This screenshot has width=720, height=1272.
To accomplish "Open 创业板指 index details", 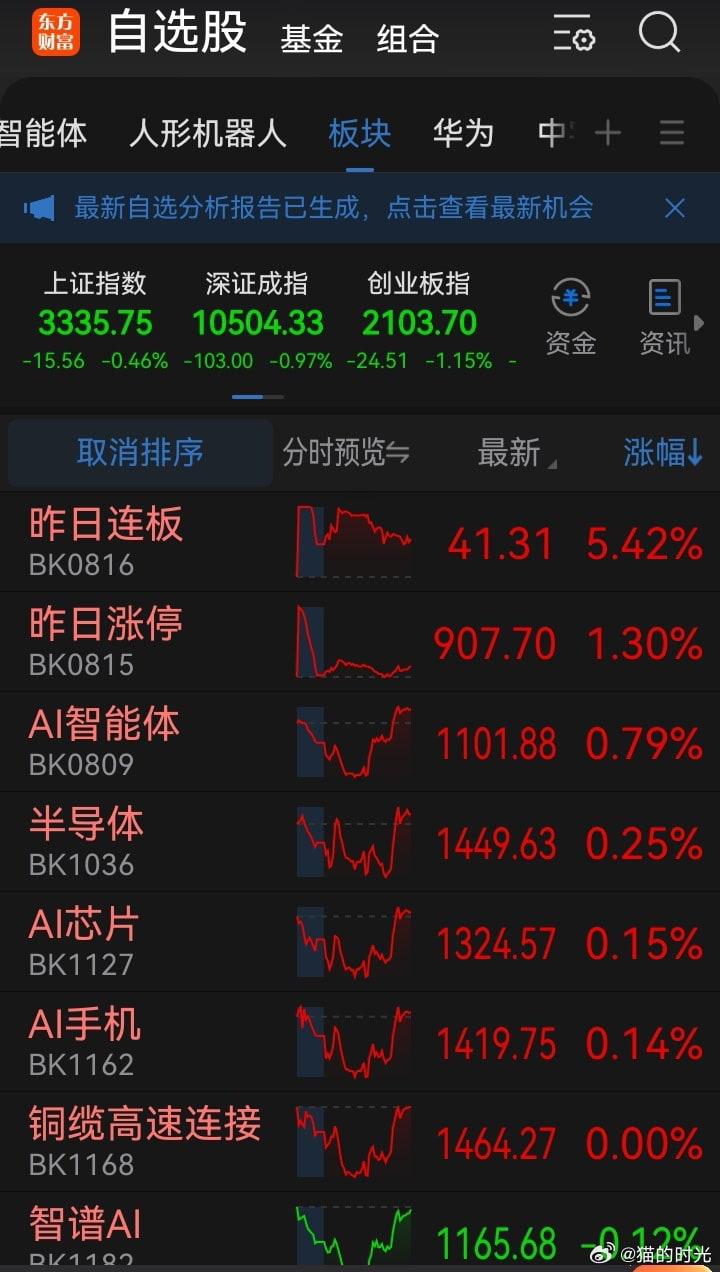I will (x=418, y=320).
